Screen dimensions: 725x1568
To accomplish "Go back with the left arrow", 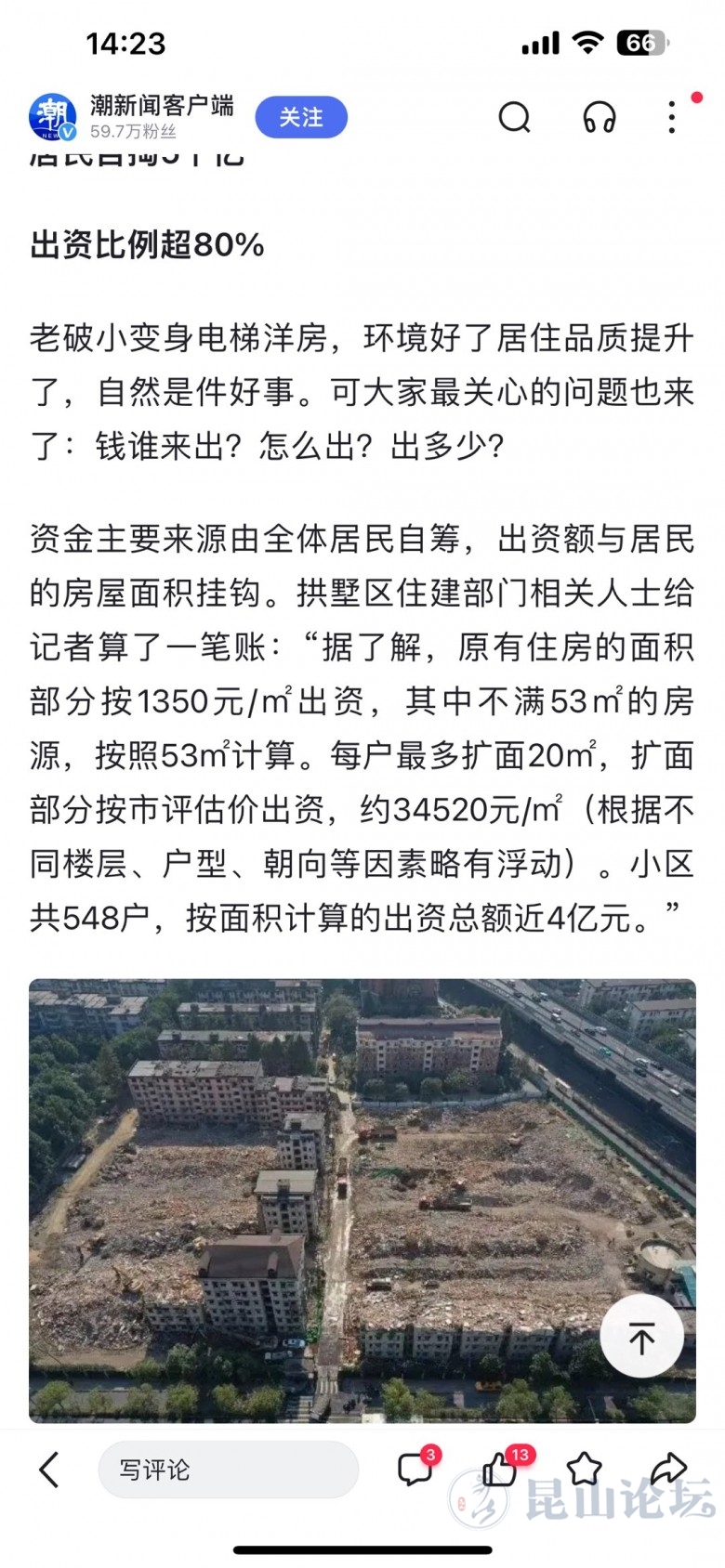I will [49, 1470].
